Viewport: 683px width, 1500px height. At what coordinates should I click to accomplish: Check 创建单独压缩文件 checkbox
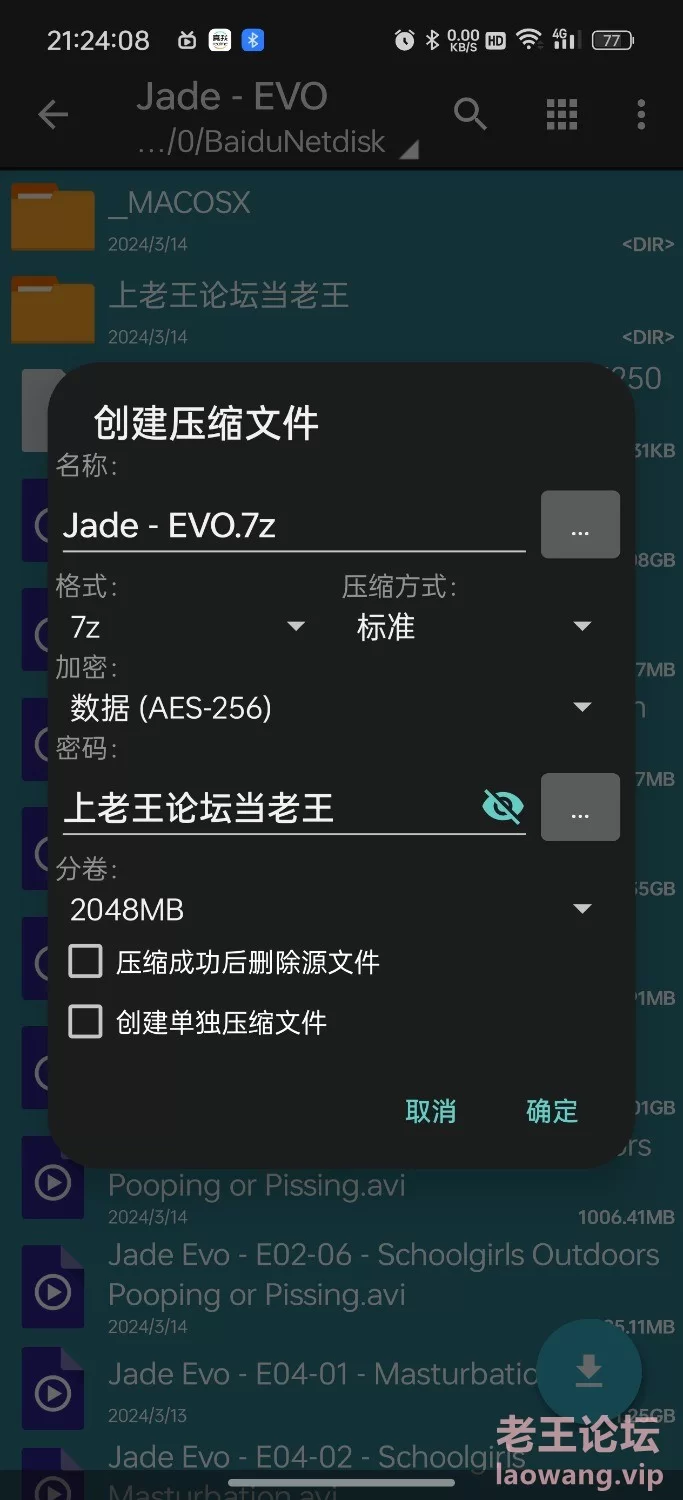point(86,1022)
